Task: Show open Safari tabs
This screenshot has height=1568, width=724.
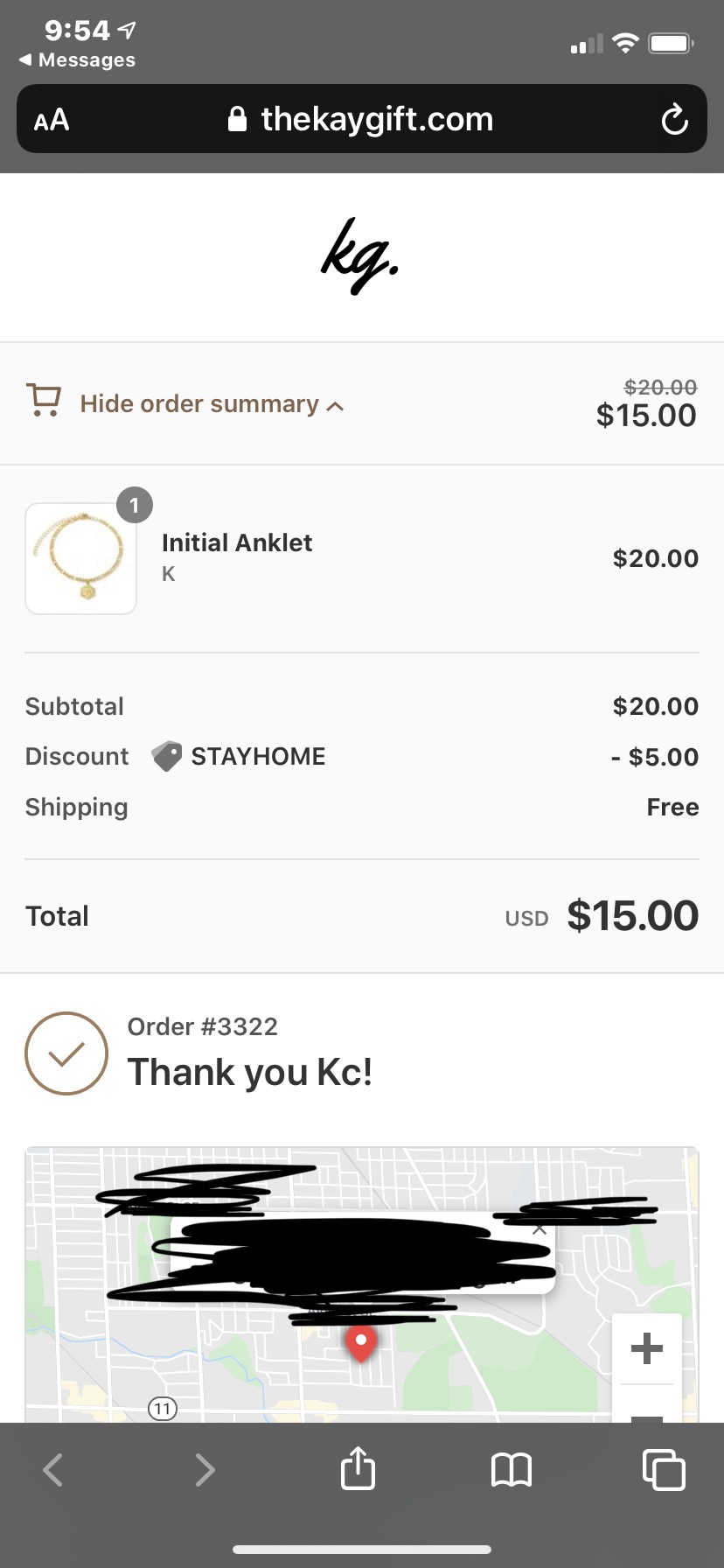Action: pos(664,1469)
